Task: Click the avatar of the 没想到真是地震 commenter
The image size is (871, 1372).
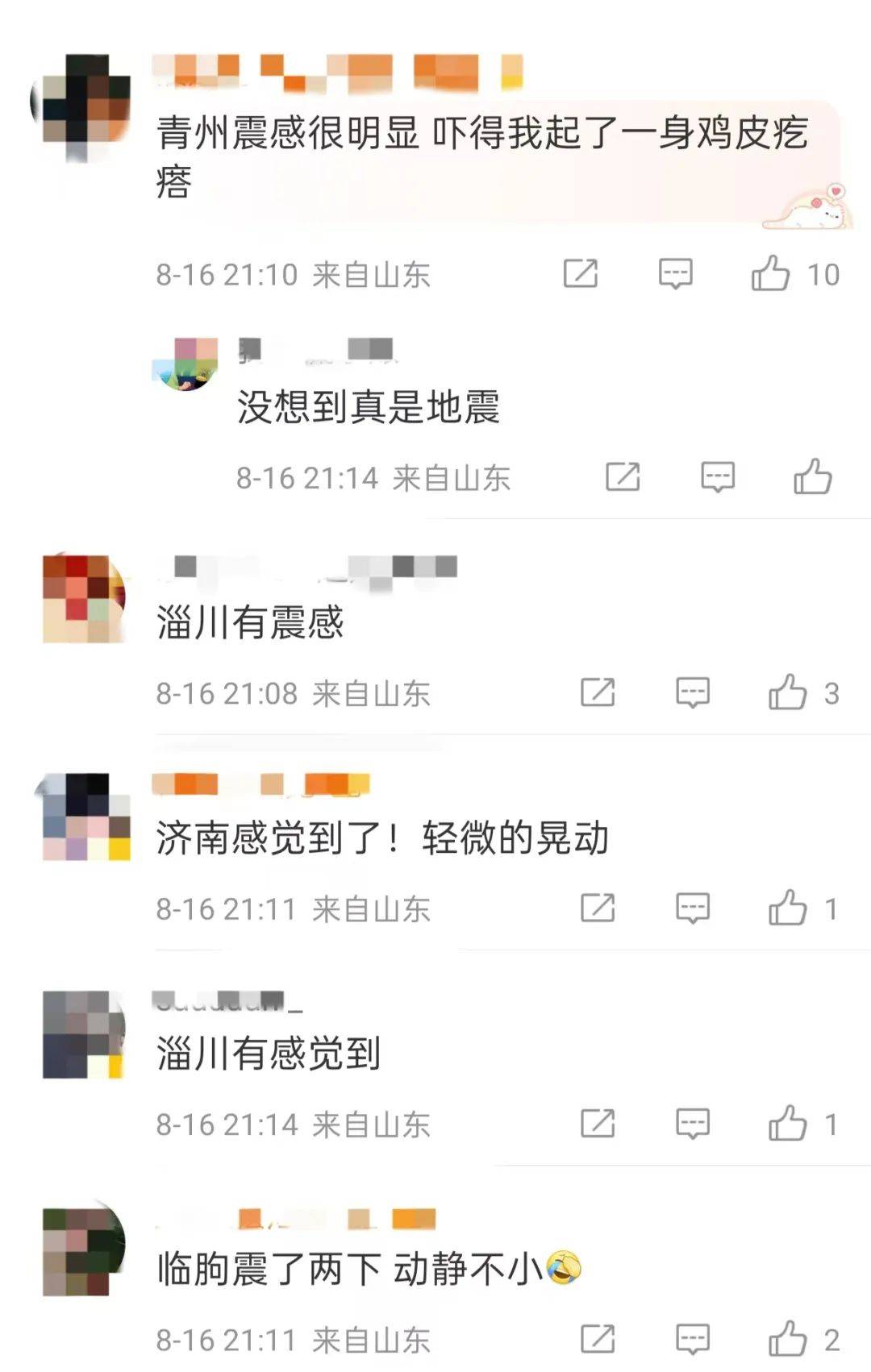Action: click(x=188, y=361)
